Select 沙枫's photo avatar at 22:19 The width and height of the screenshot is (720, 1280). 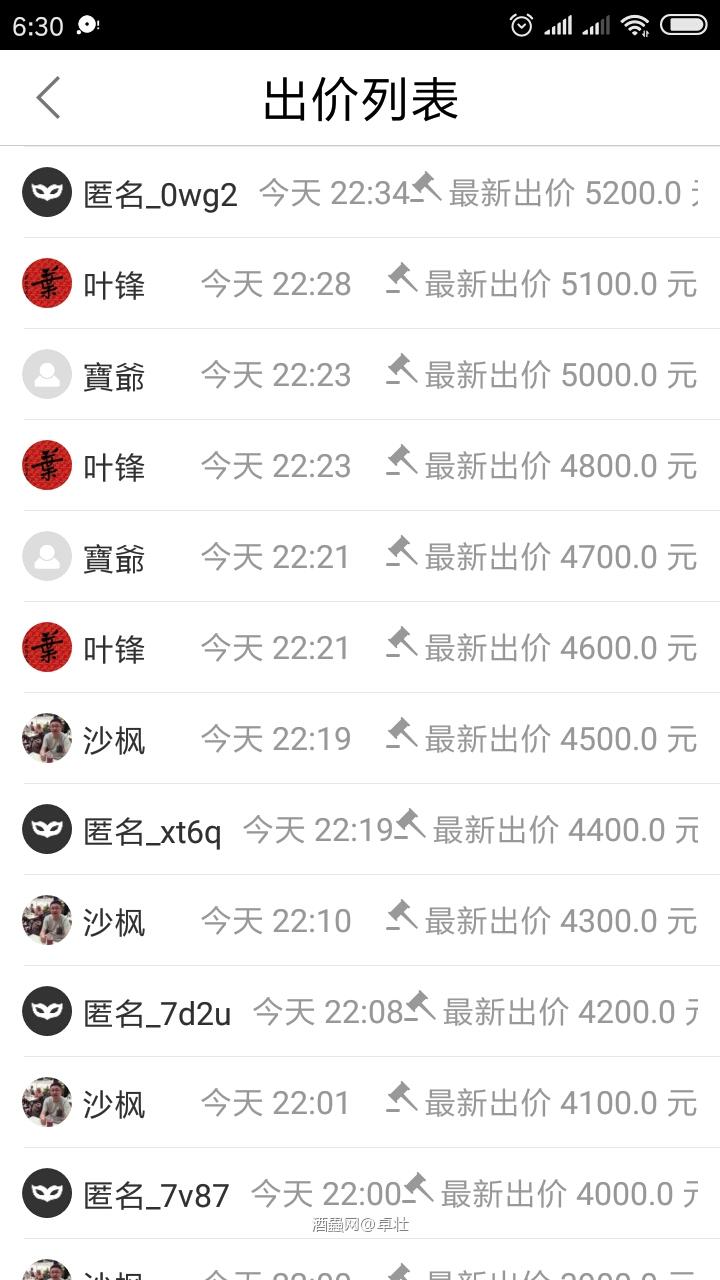[46, 738]
